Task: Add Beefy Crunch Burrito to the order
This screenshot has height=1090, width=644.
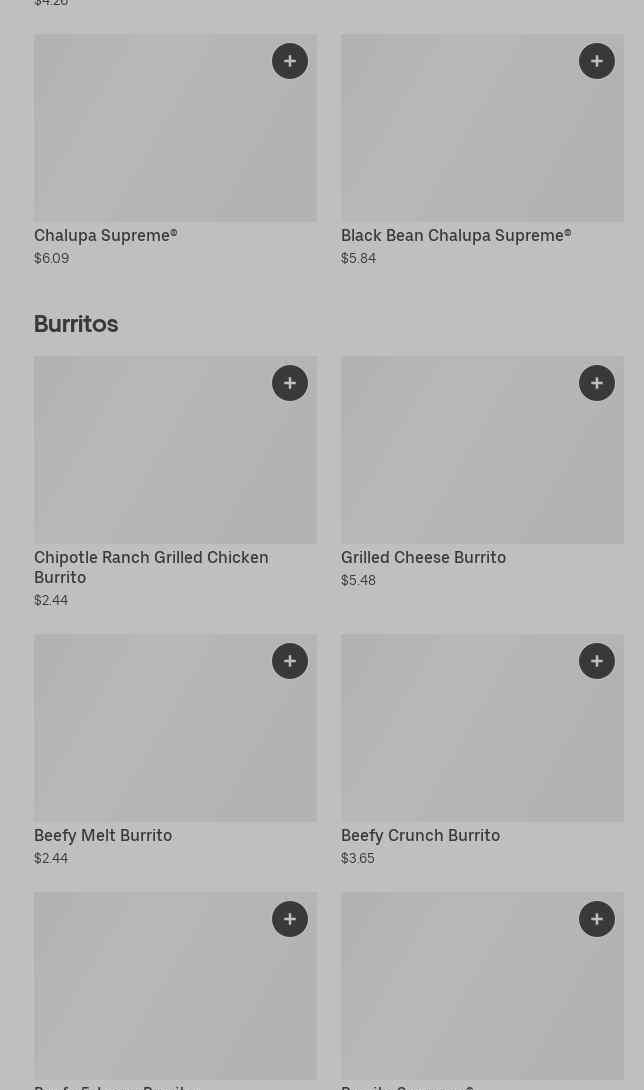Action: (597, 661)
